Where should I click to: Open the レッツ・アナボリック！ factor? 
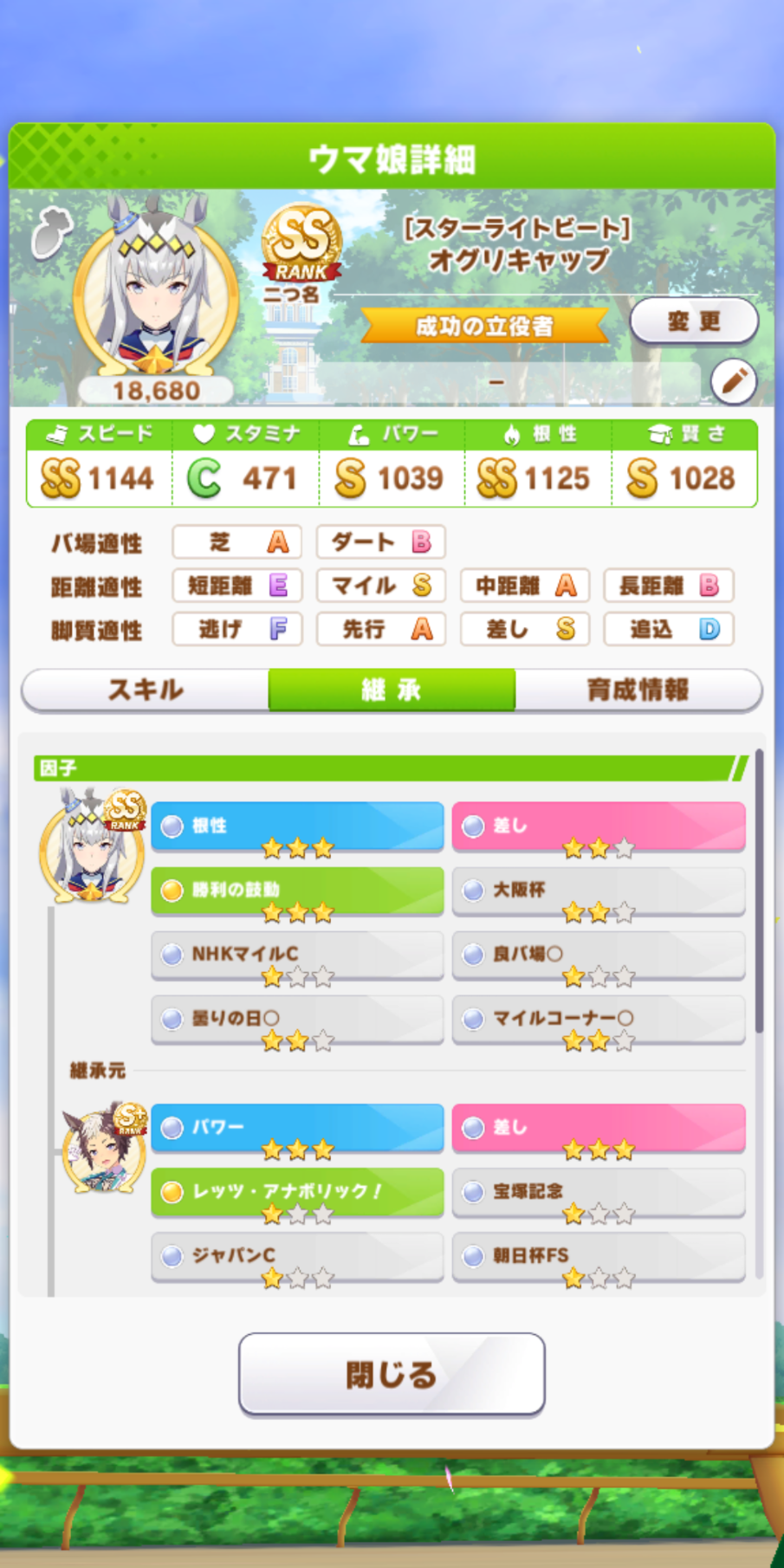pos(297,1192)
